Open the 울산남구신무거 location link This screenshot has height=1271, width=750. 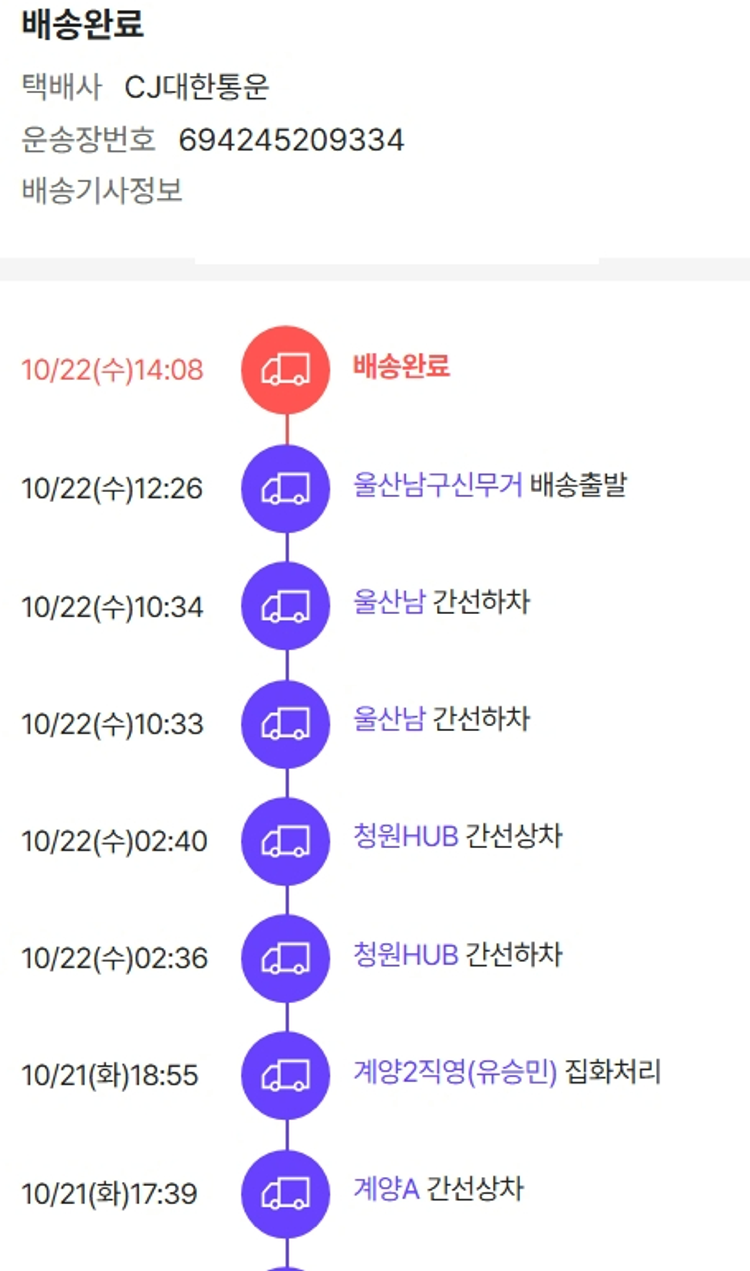pos(438,486)
